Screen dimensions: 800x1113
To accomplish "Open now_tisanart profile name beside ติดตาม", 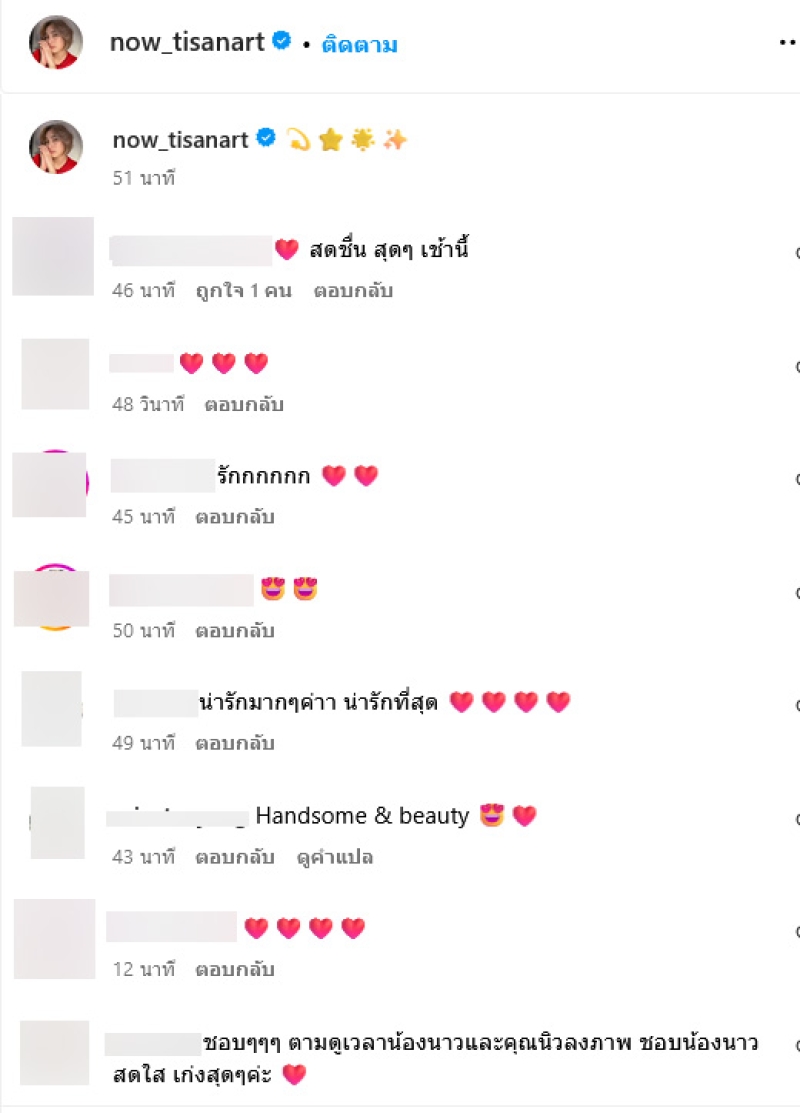I will pyautogui.click(x=187, y=43).
